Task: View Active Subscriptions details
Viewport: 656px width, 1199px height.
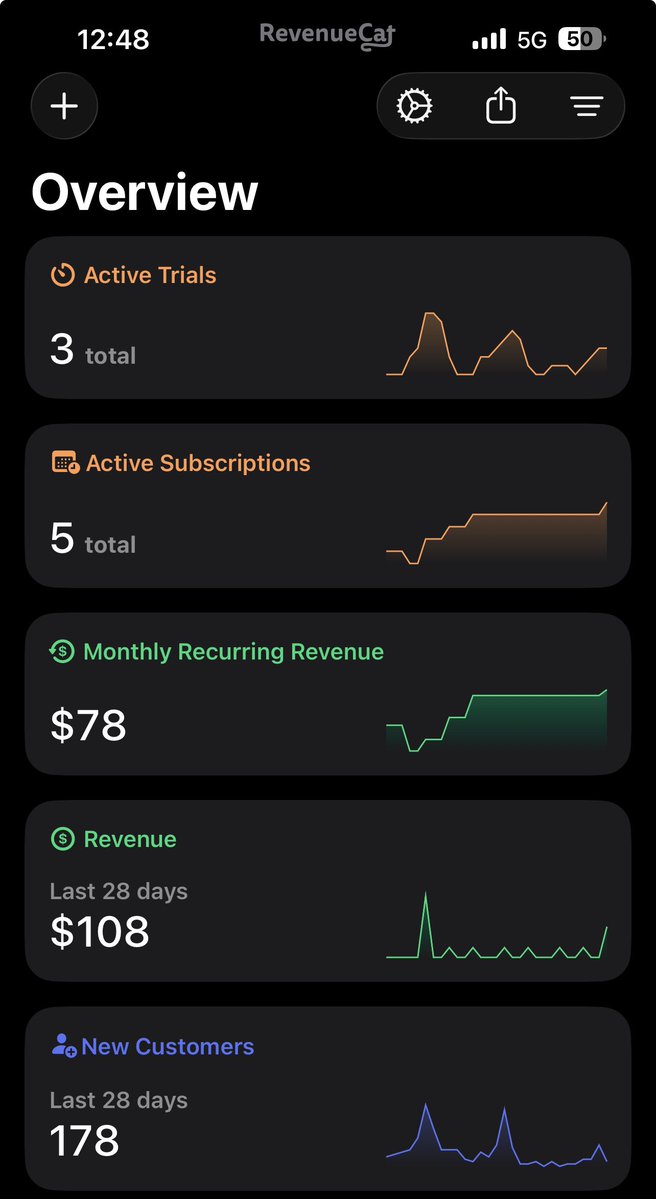Action: 328,505
